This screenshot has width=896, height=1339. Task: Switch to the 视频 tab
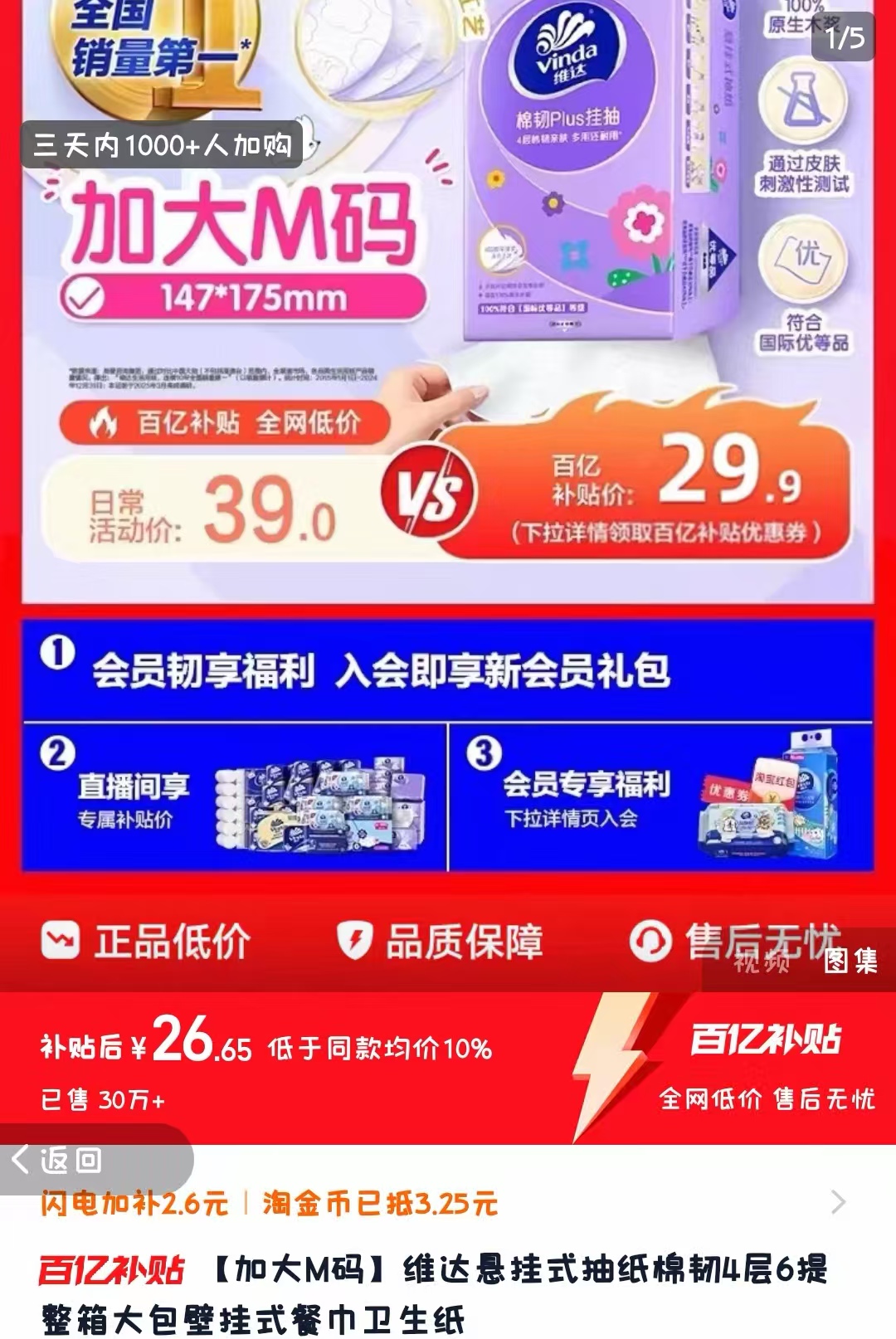761,962
